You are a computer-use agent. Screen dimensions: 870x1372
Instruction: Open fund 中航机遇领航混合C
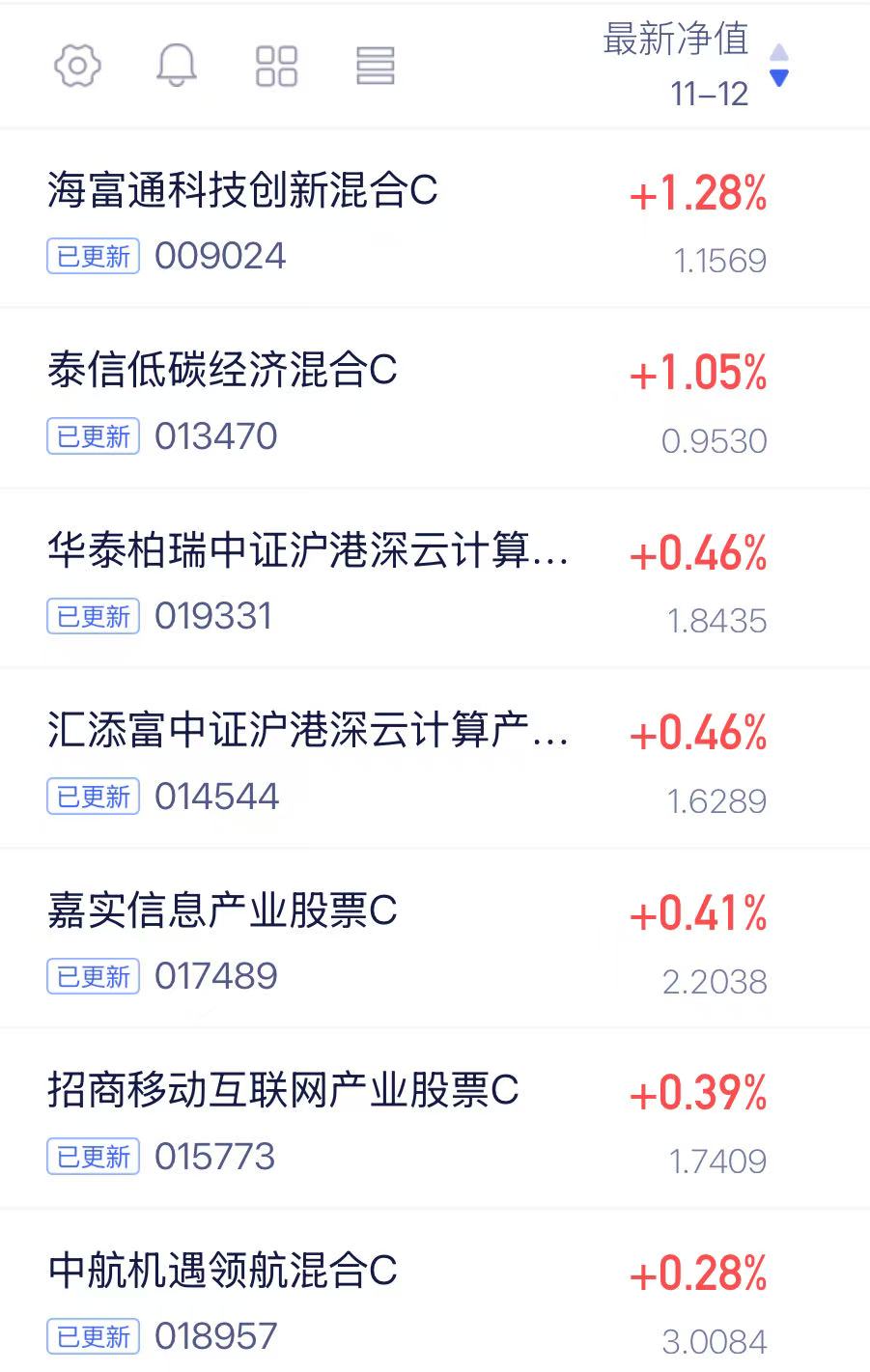222,1271
